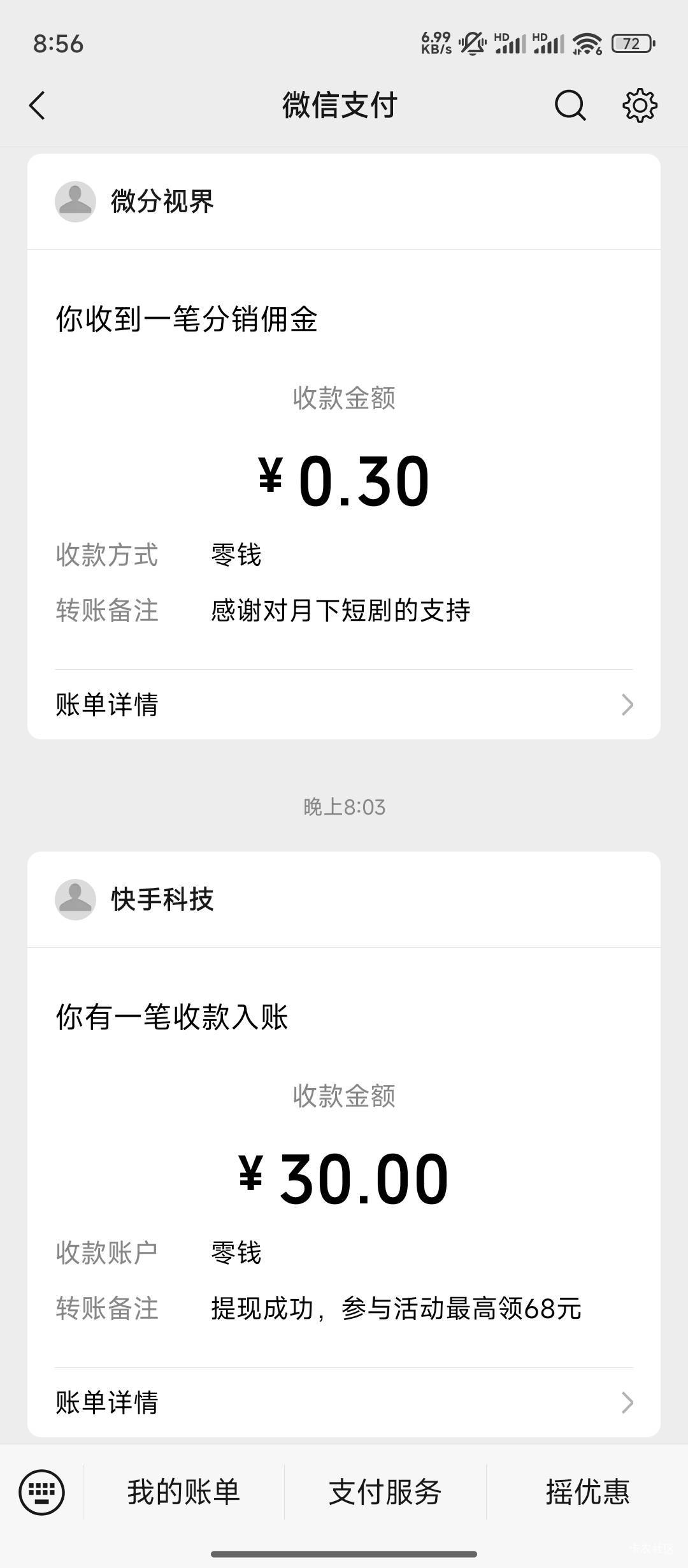Open the 我的账单 menu

coord(183,1492)
